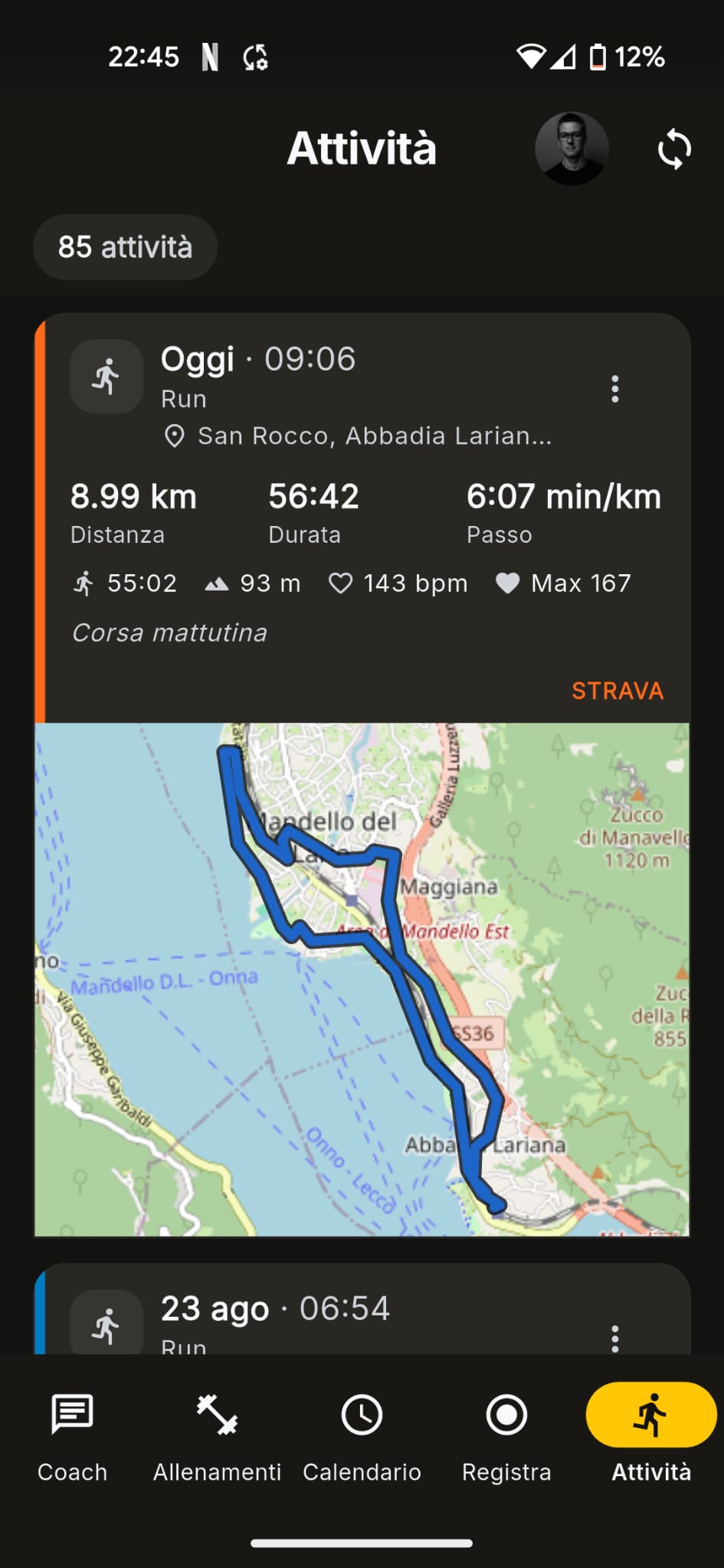Switch to the Coach tab

(x=72, y=1436)
